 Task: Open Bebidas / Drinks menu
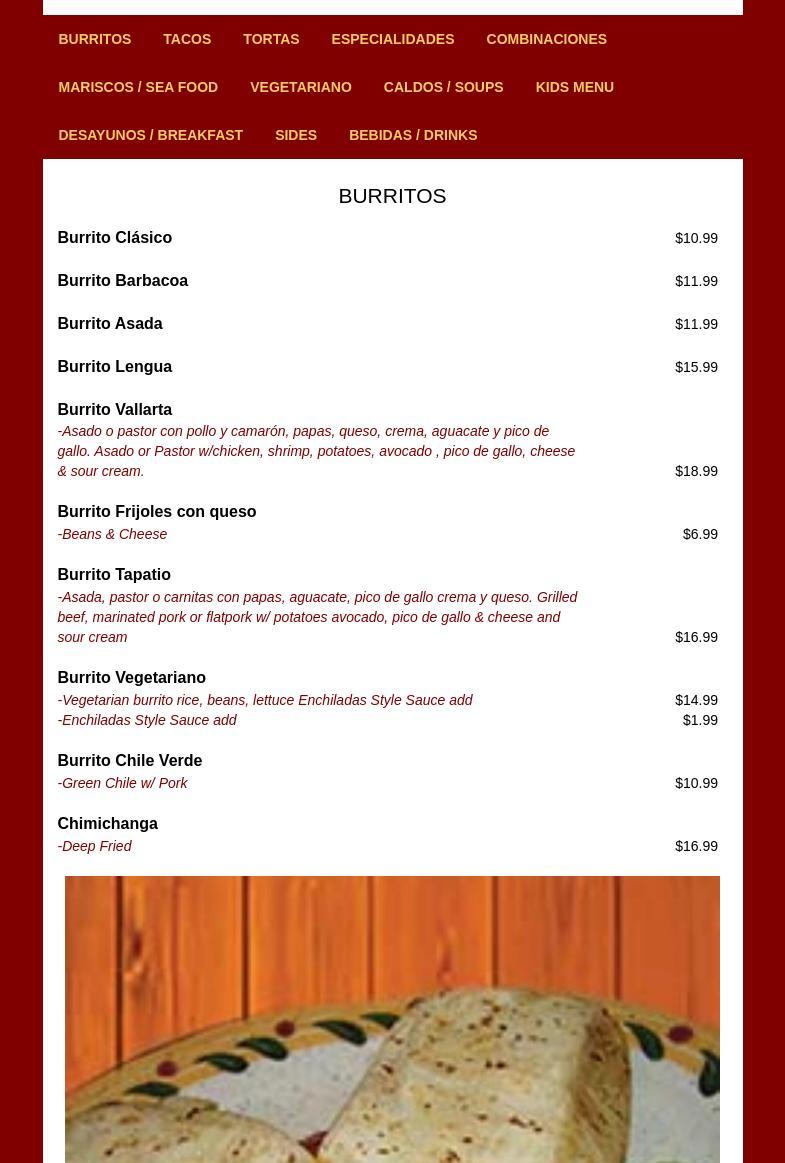(413, 135)
